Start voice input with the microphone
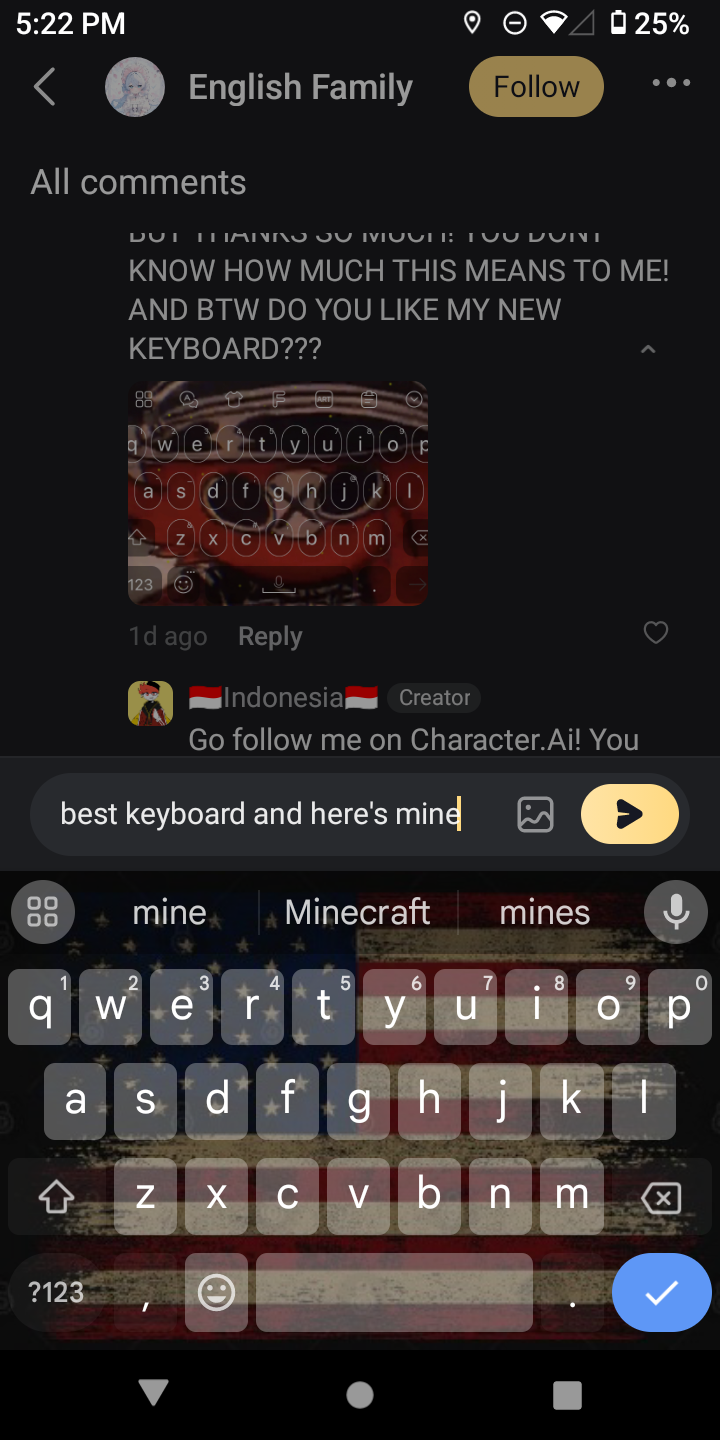Screen dimensions: 720x1440 point(677,911)
